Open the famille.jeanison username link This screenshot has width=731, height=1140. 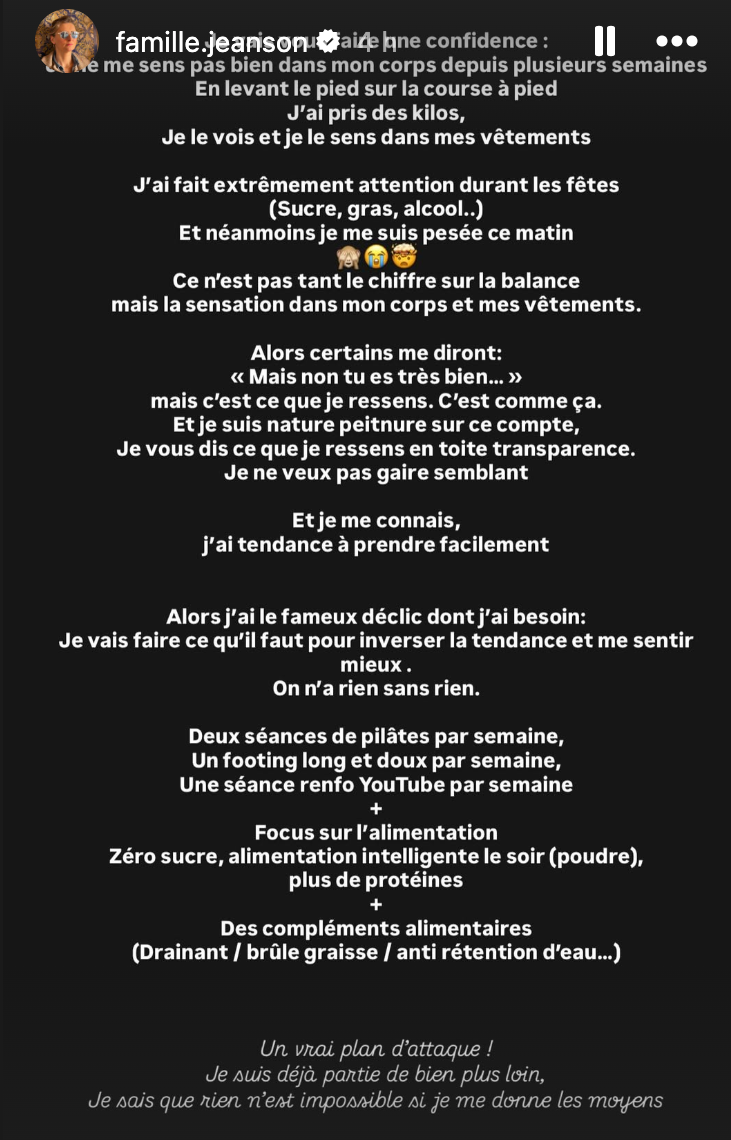click(x=211, y=43)
